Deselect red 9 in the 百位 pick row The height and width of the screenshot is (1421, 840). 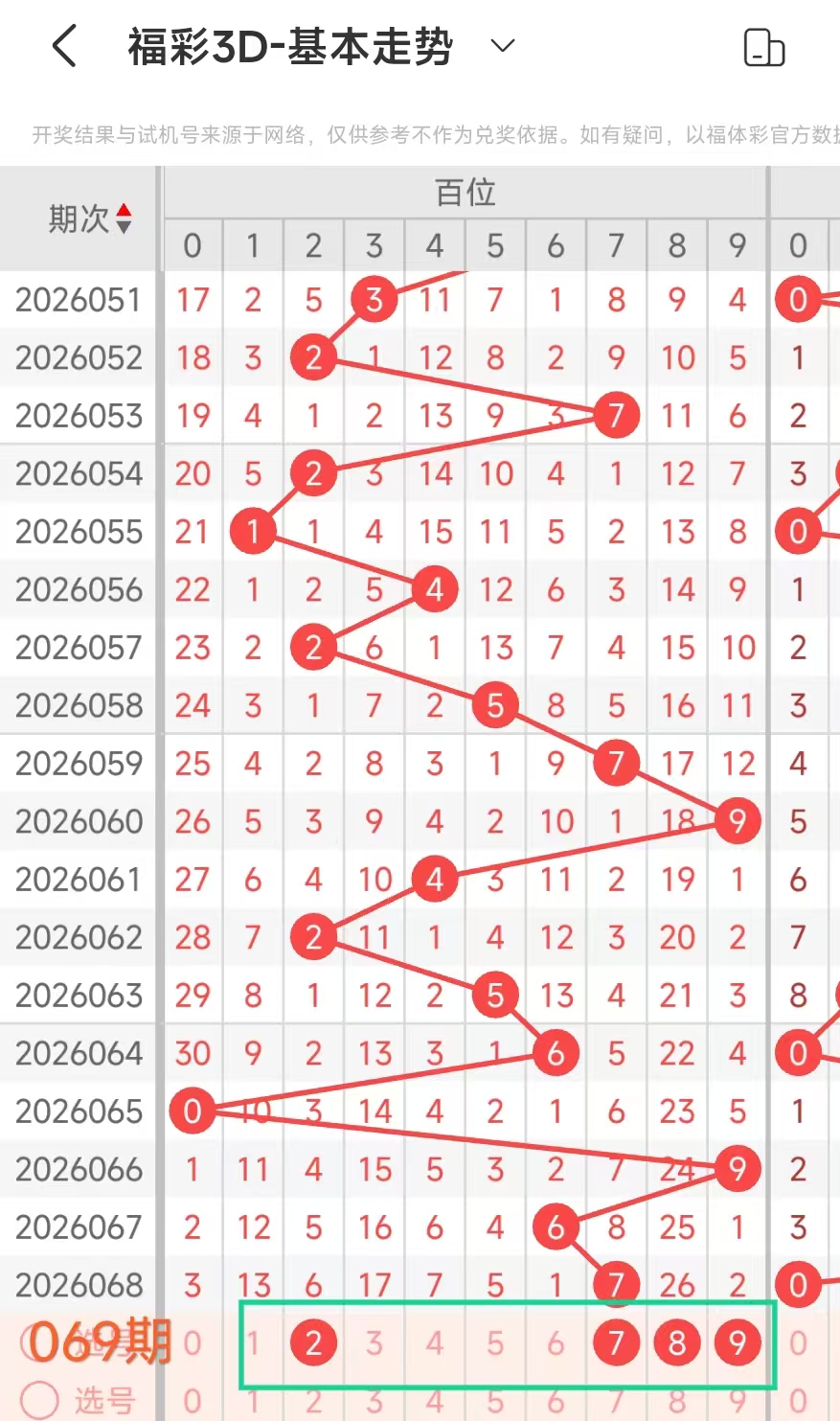click(737, 1343)
